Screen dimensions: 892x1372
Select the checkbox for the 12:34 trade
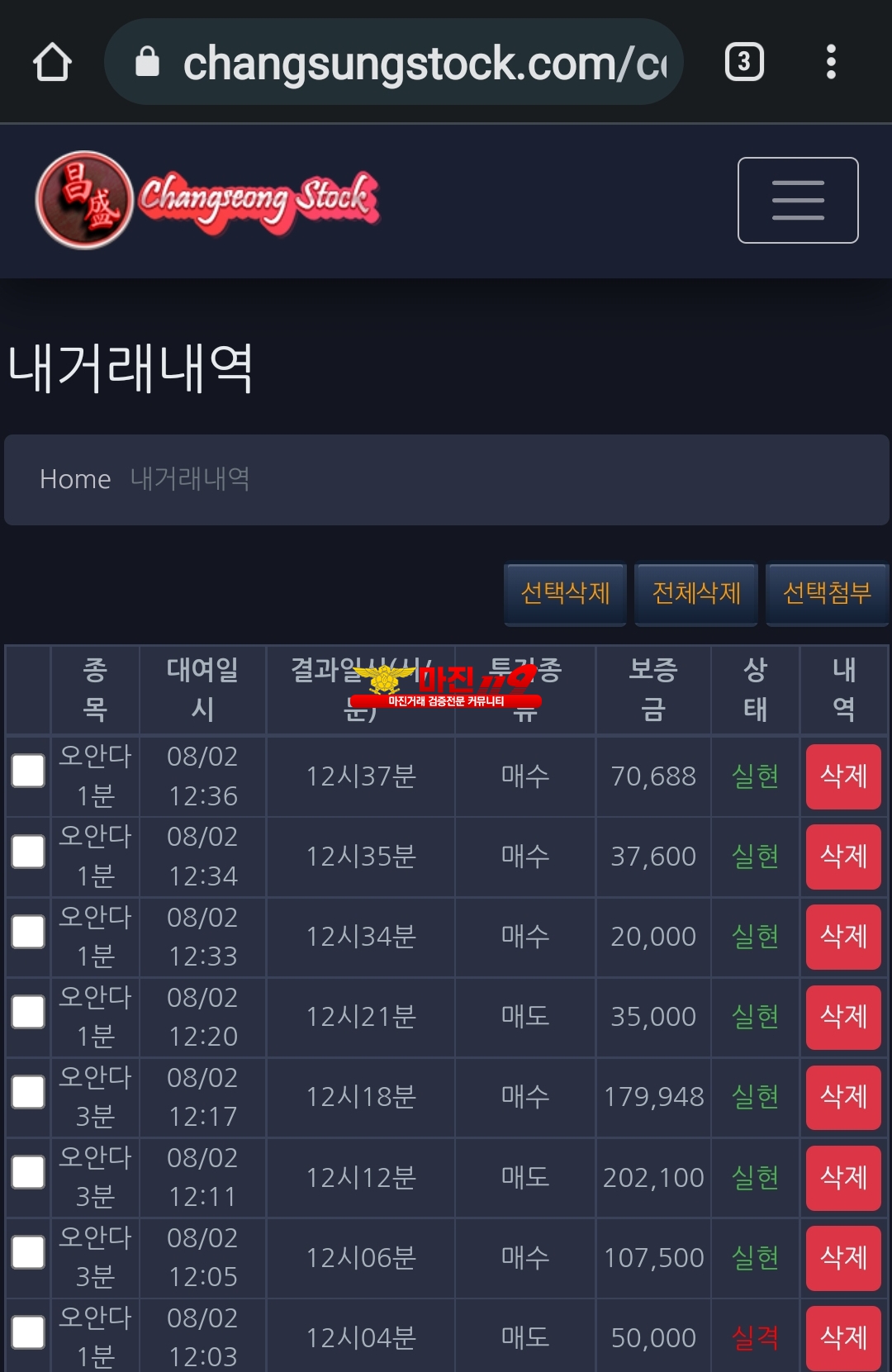tap(28, 851)
